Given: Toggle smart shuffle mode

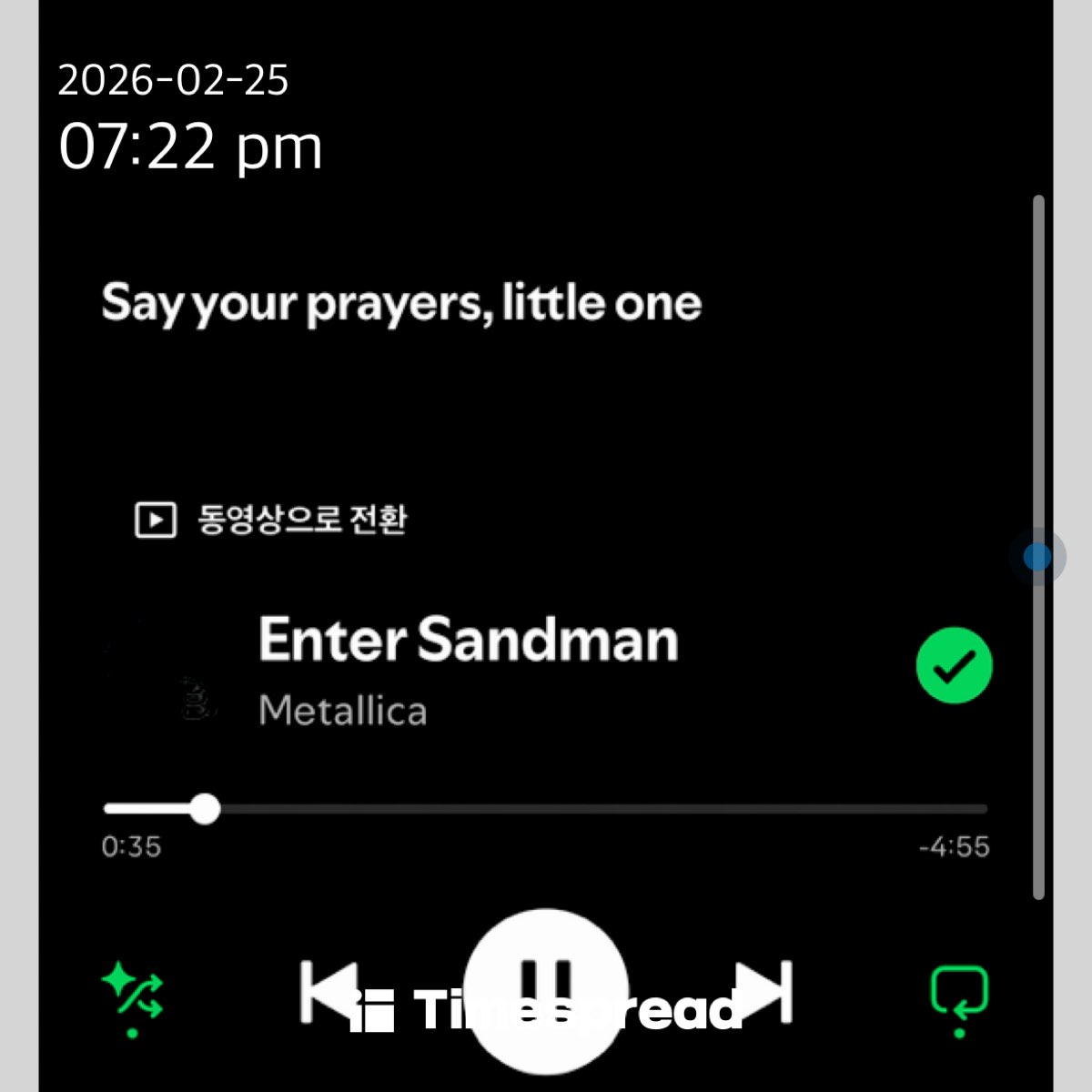Looking at the screenshot, I should [x=133, y=993].
